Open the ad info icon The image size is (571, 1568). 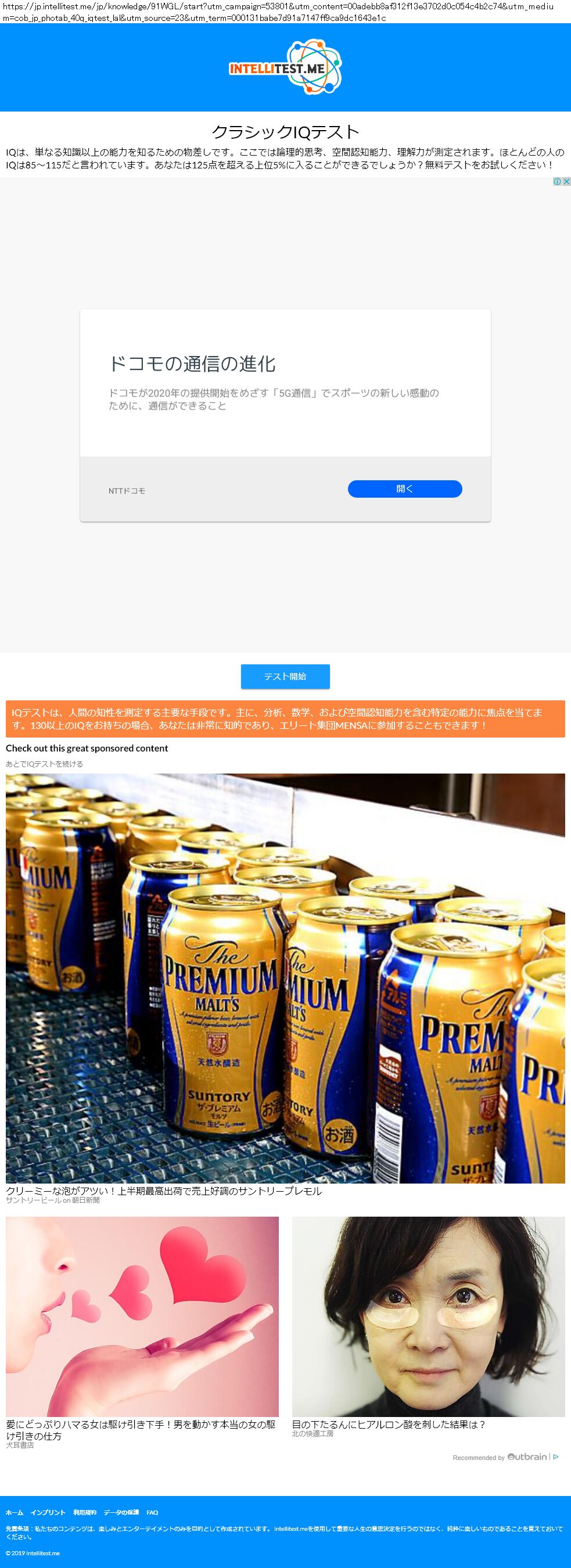click(557, 181)
